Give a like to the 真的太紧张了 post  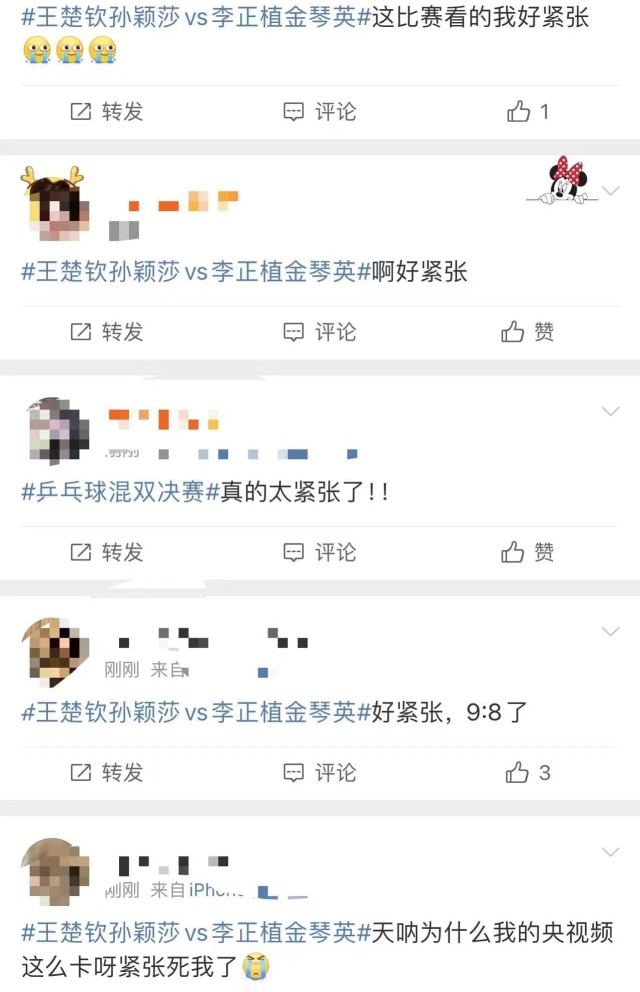tap(528, 552)
